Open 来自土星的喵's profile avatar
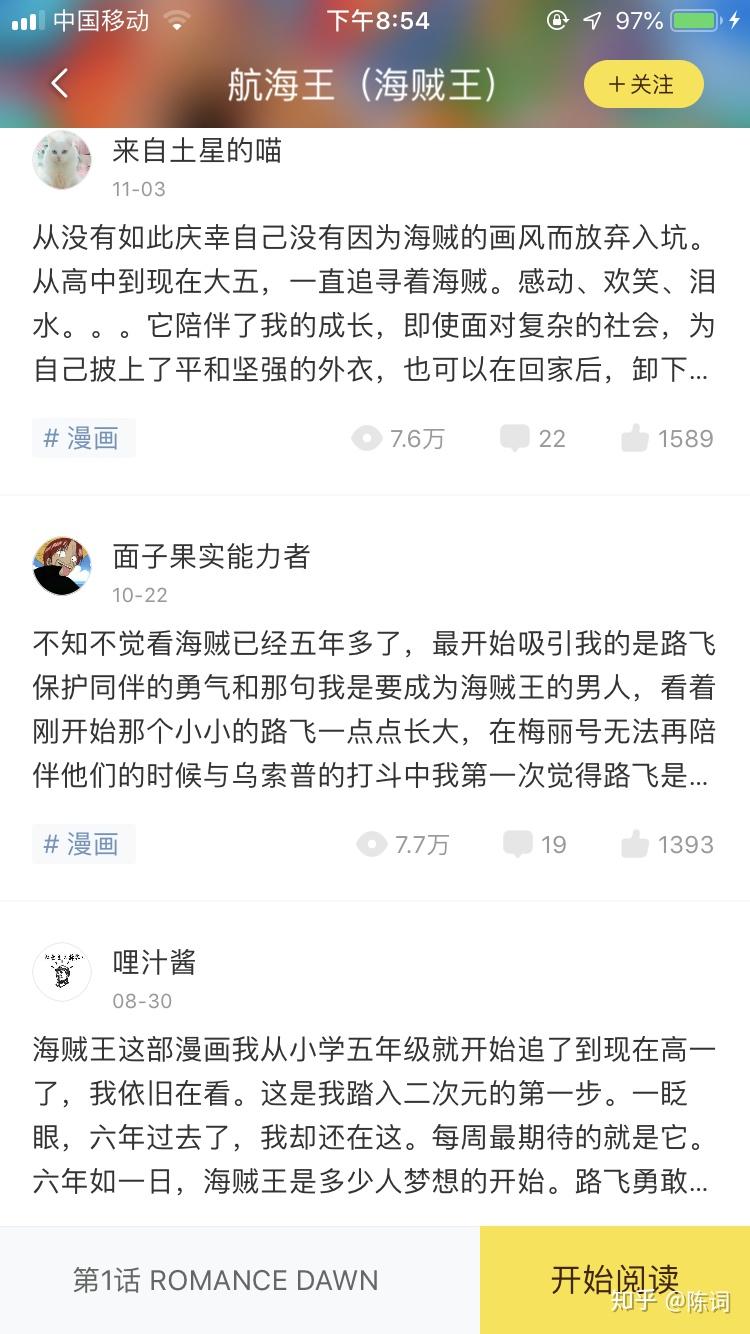The height and width of the screenshot is (1334, 750). coord(62,161)
